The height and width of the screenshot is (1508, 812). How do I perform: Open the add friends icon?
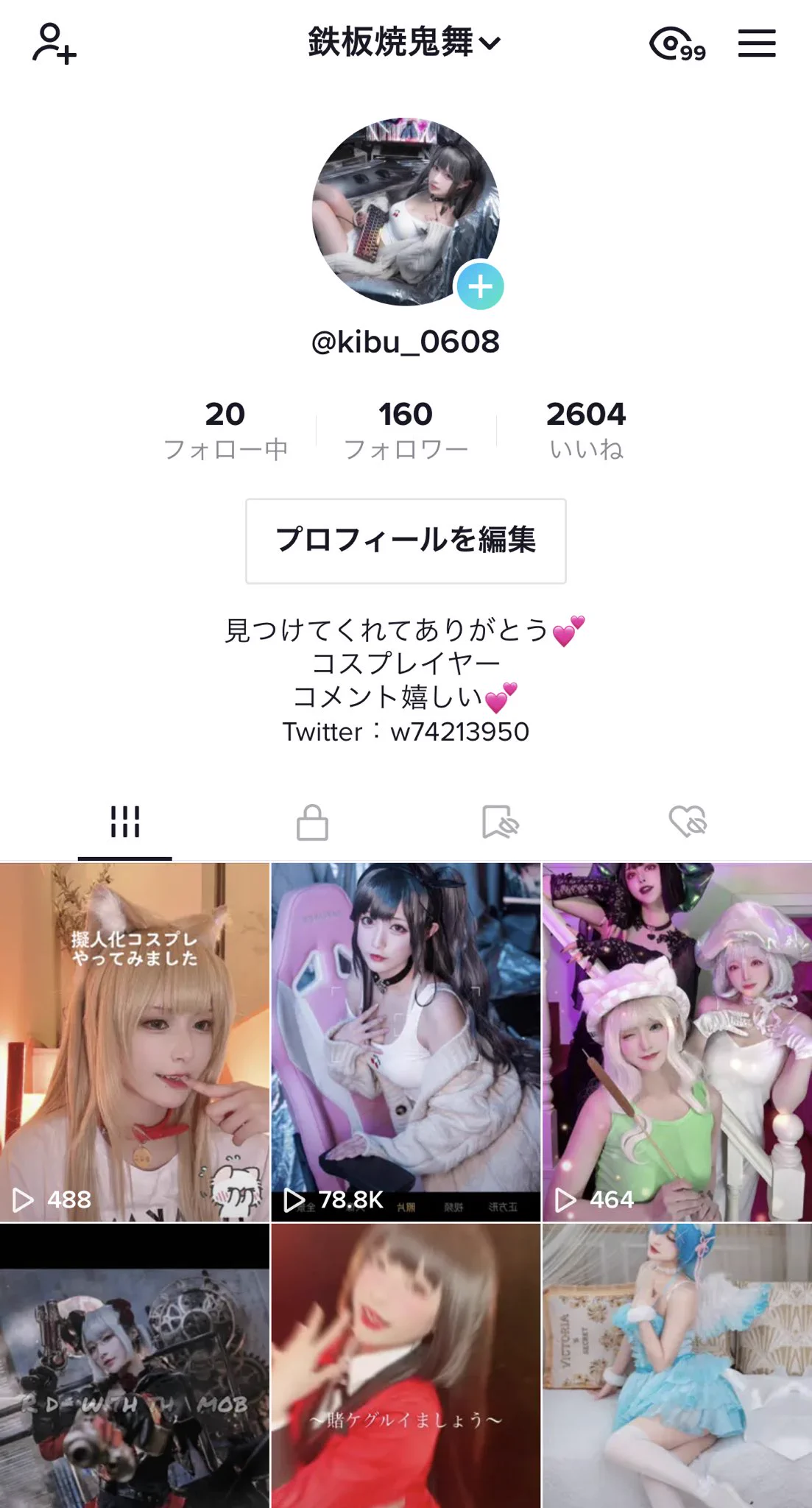point(54,43)
